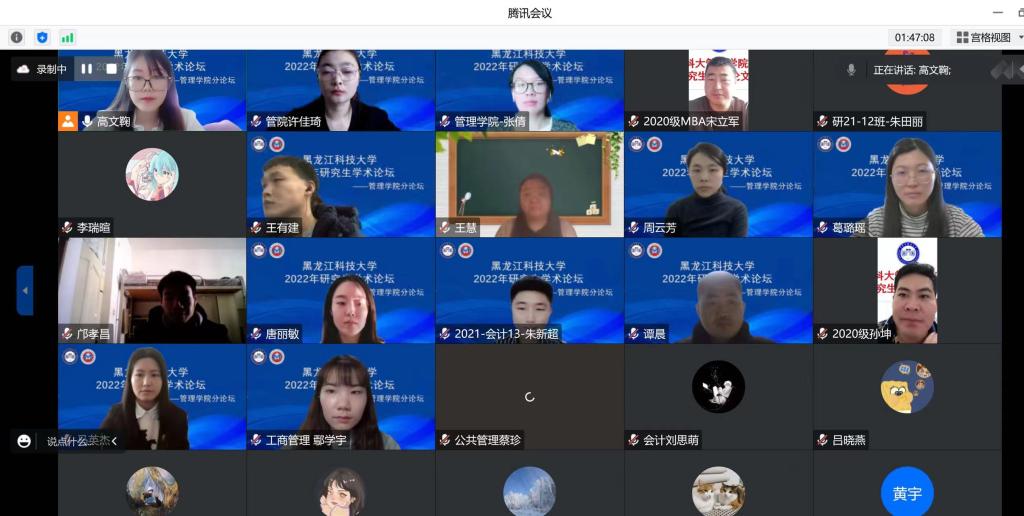The height and width of the screenshot is (516, 1024).
Task: Select 高文鞠's video tile
Action: click(x=151, y=92)
